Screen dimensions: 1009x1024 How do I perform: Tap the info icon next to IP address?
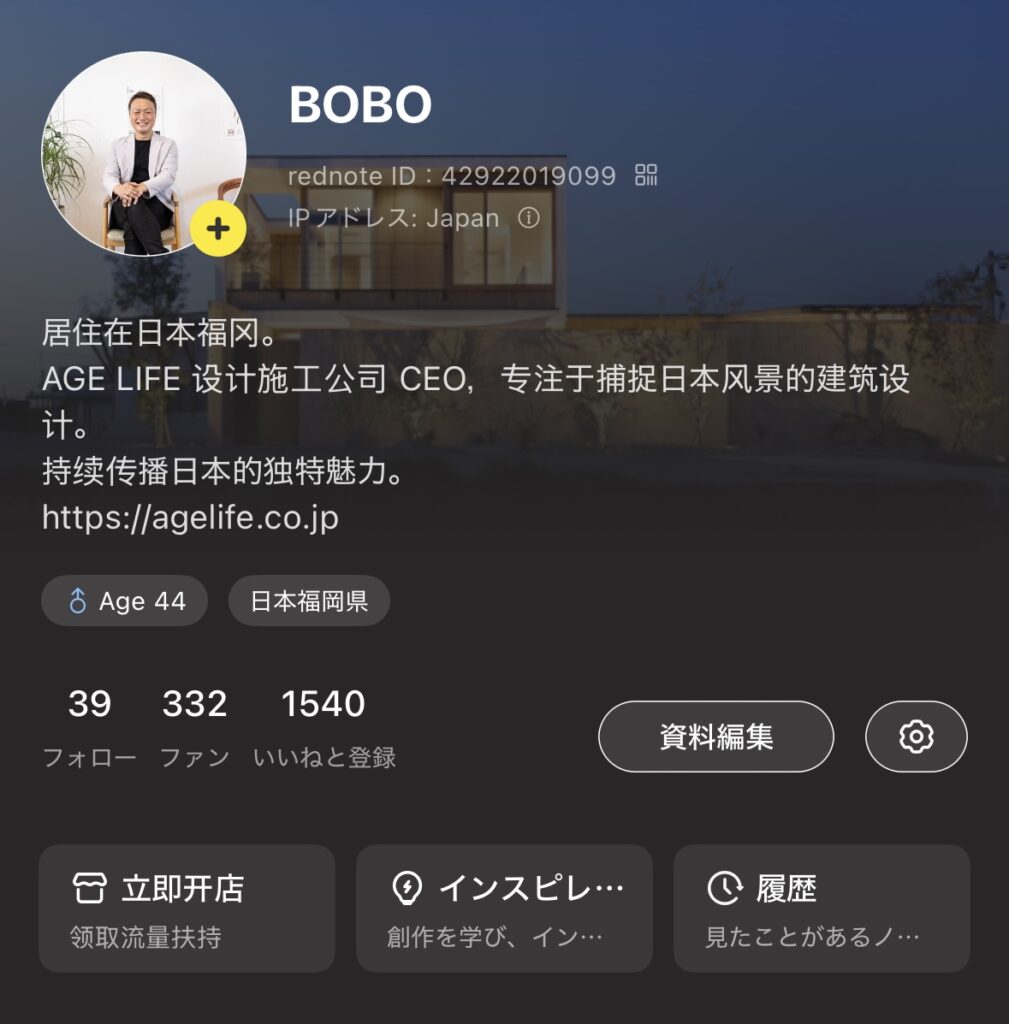pos(529,217)
